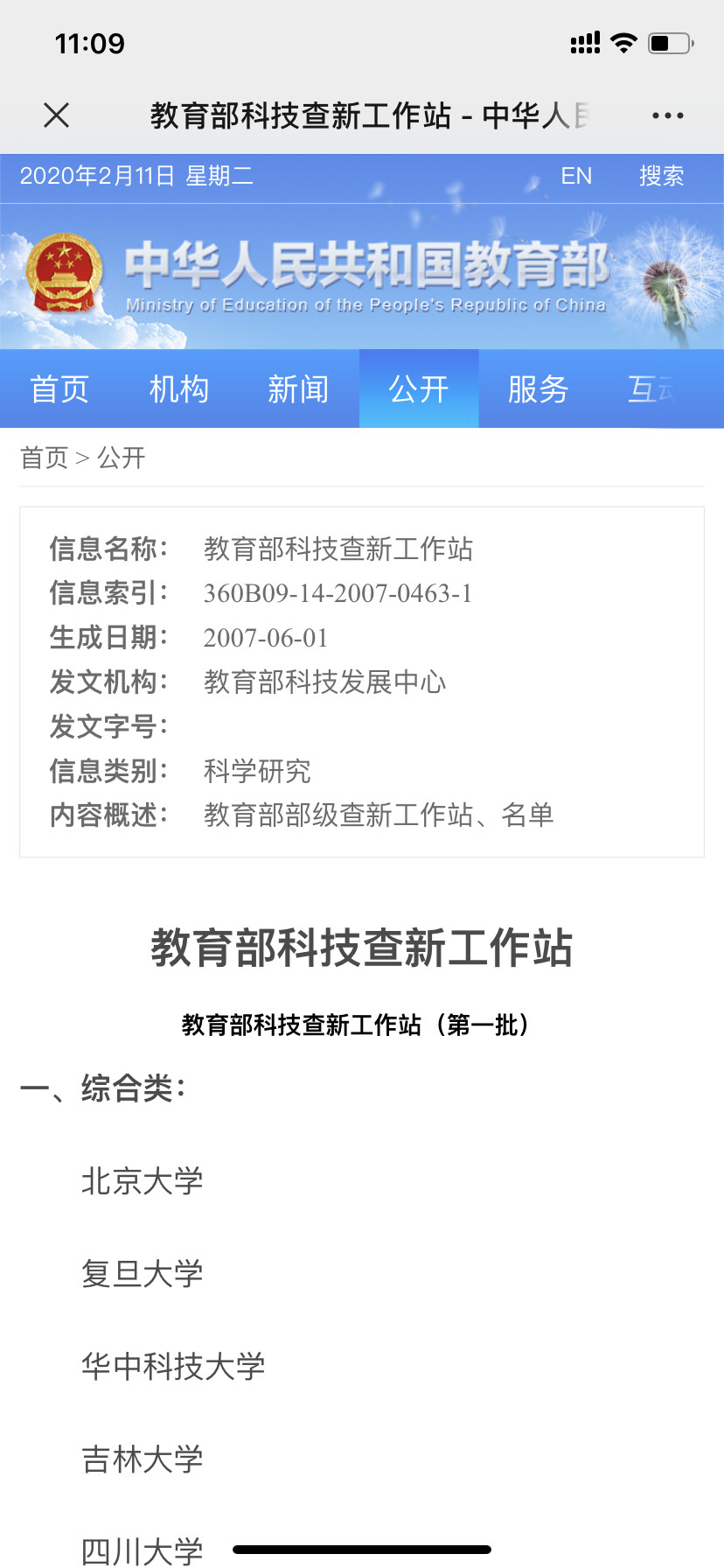Open the three-dot more options menu
Image resolution: width=724 pixels, height=1568 pixels.
[x=667, y=115]
